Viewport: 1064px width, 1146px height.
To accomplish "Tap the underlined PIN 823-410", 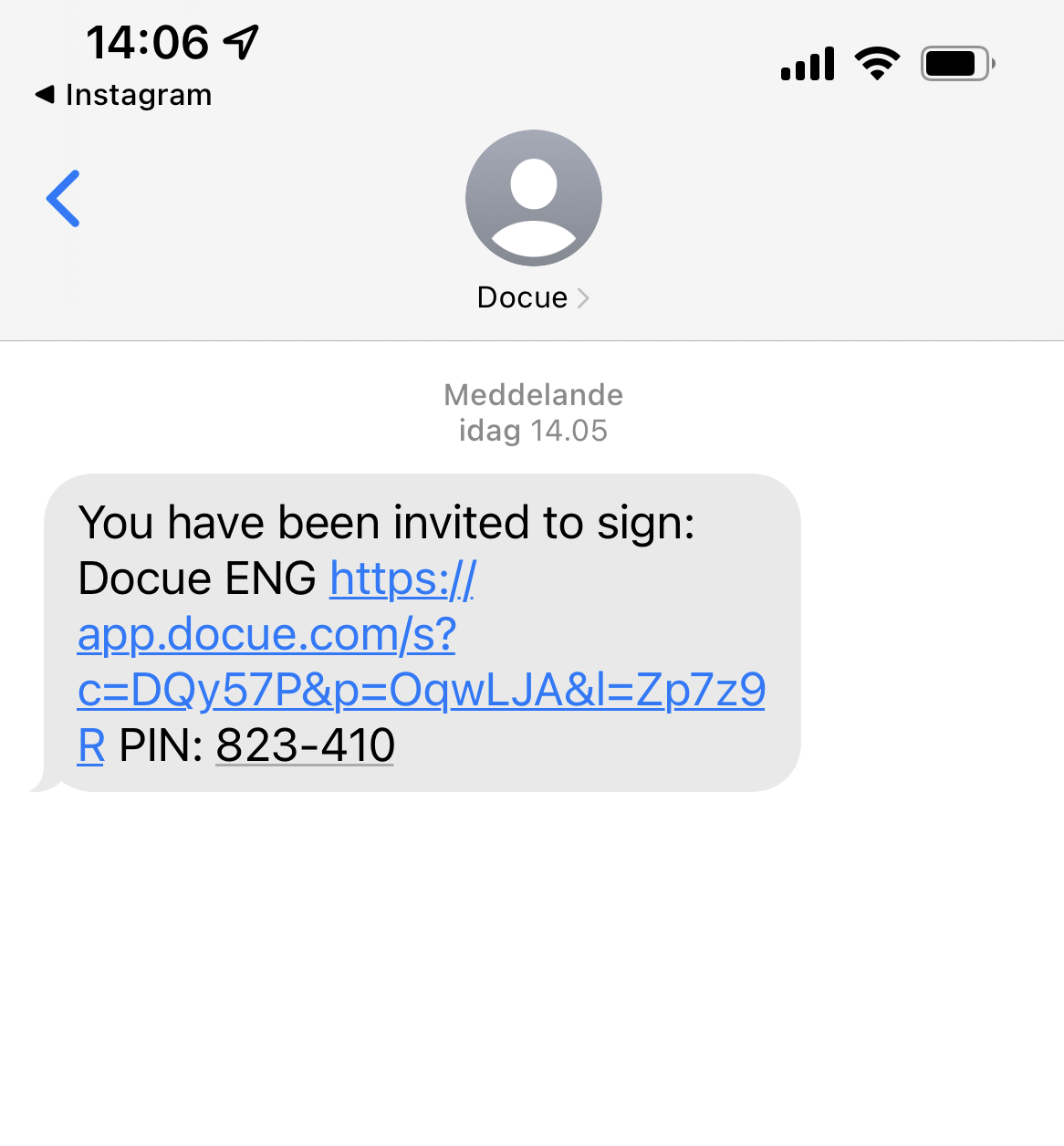I will (305, 745).
